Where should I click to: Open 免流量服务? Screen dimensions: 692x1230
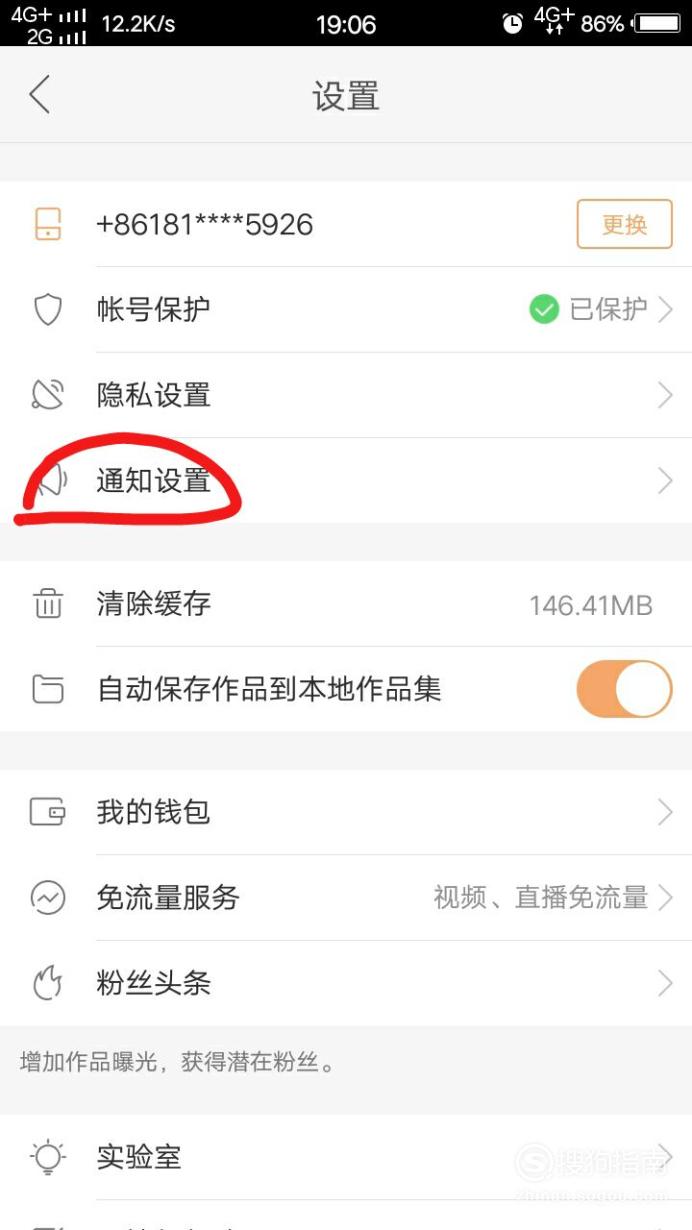click(346, 898)
